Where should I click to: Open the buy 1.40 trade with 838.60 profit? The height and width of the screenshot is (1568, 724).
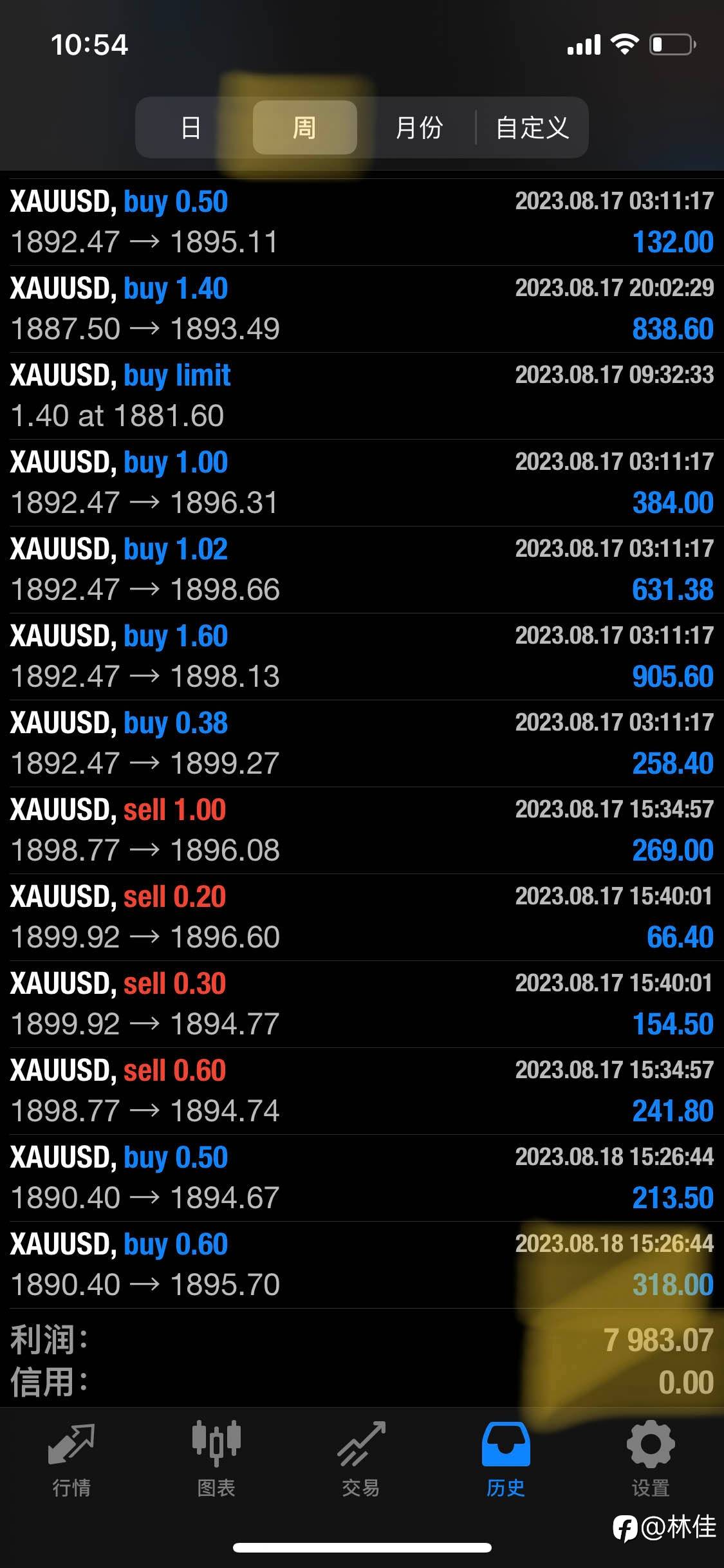pyautogui.click(x=362, y=309)
